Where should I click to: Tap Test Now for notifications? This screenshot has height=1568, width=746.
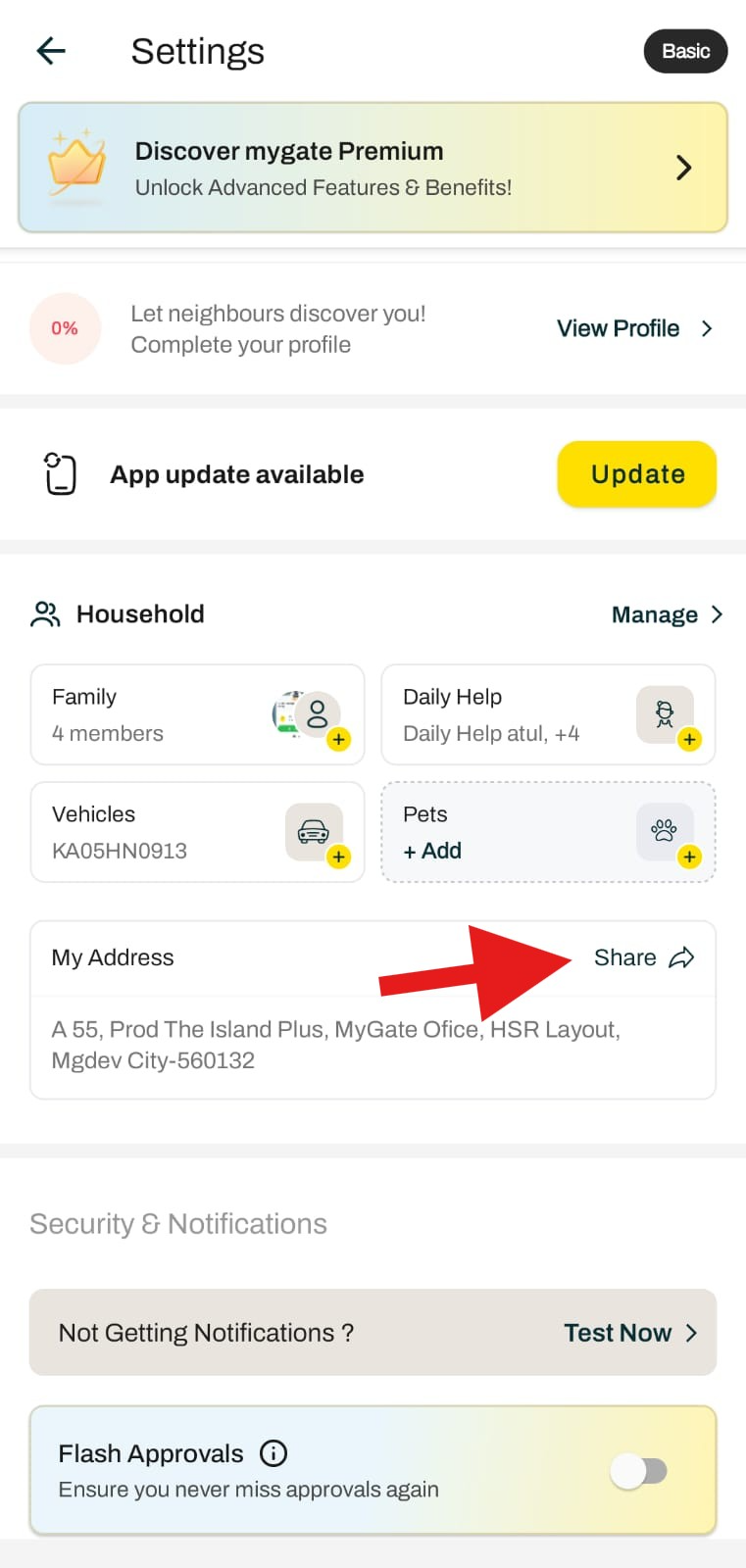(x=629, y=1333)
